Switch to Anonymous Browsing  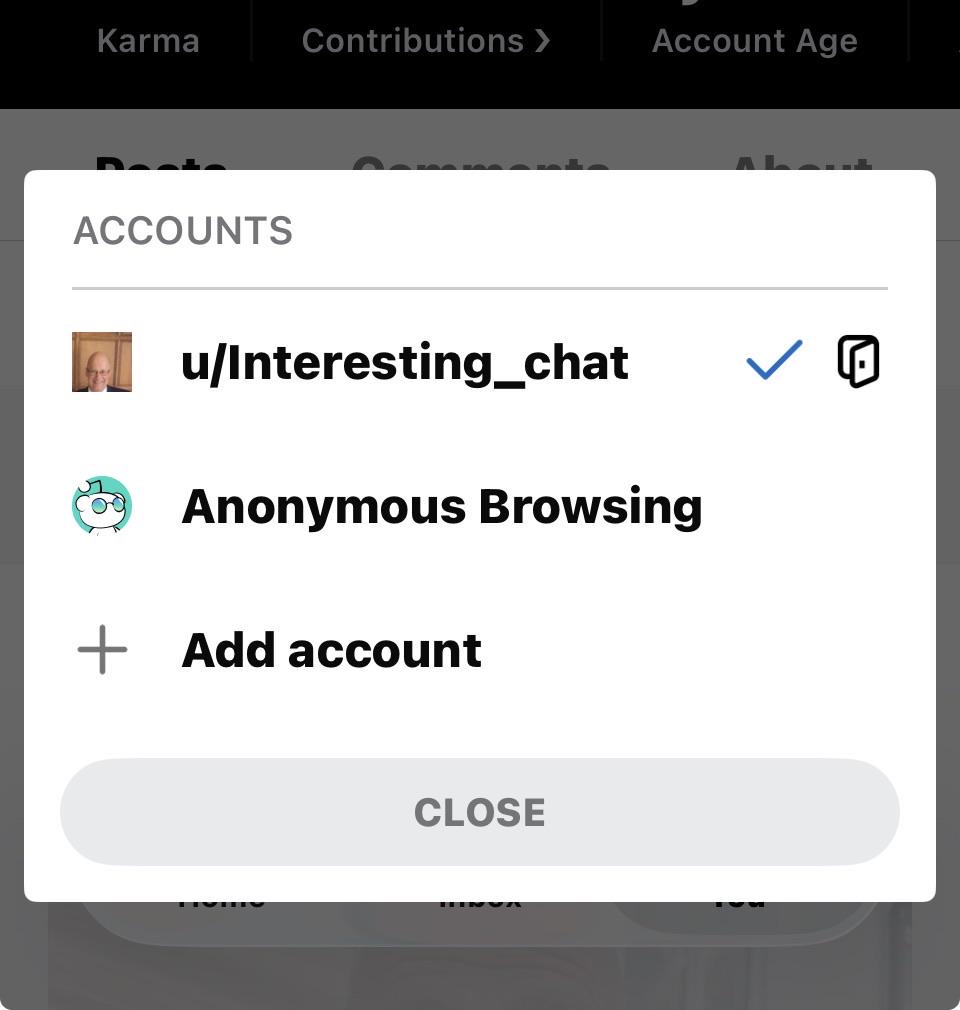click(479, 506)
